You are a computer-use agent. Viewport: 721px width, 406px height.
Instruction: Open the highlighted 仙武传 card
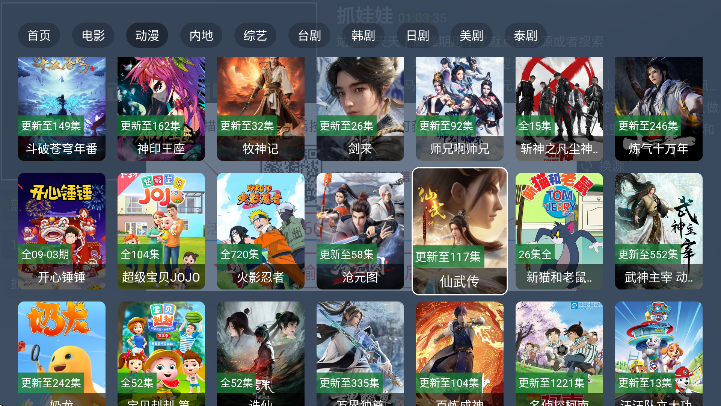pos(459,230)
